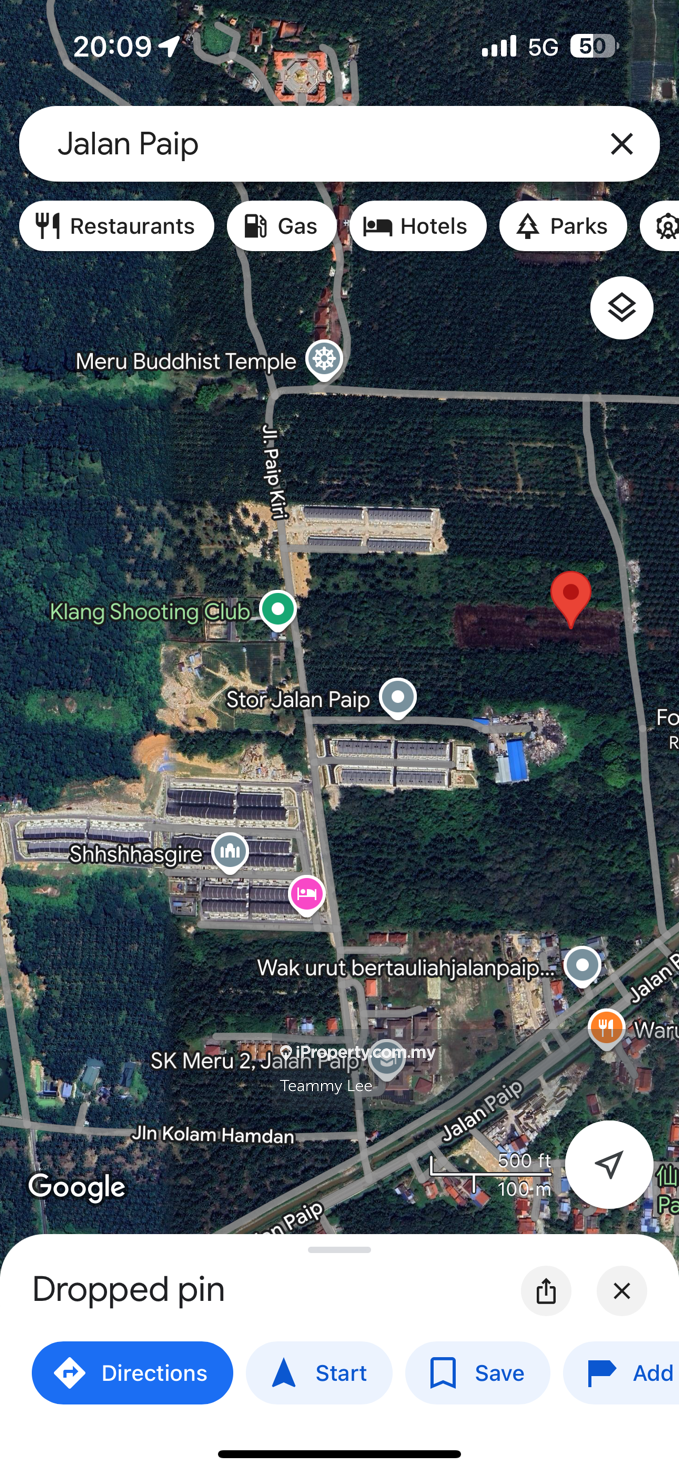Share the dropped pin
This screenshot has height=1471, width=679.
tap(546, 1291)
